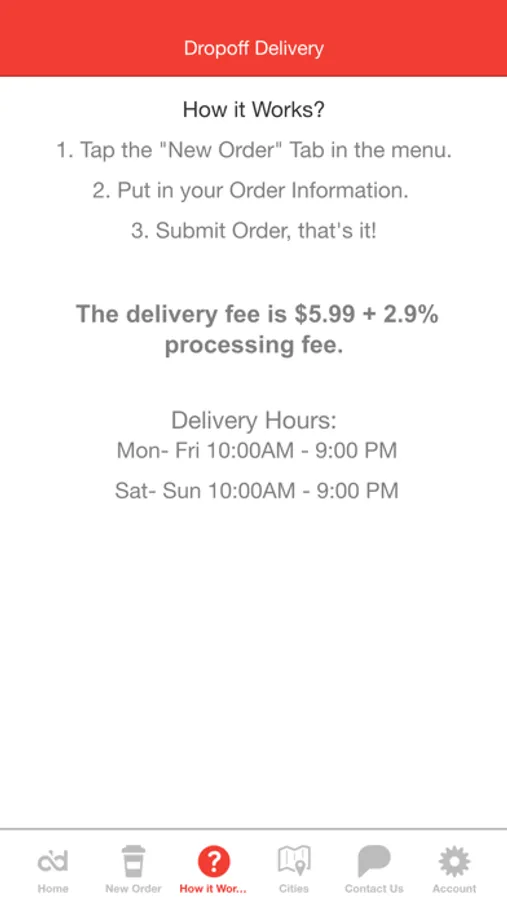Open the Contact Us tab
This screenshot has width=507, height=900.
coord(374,869)
